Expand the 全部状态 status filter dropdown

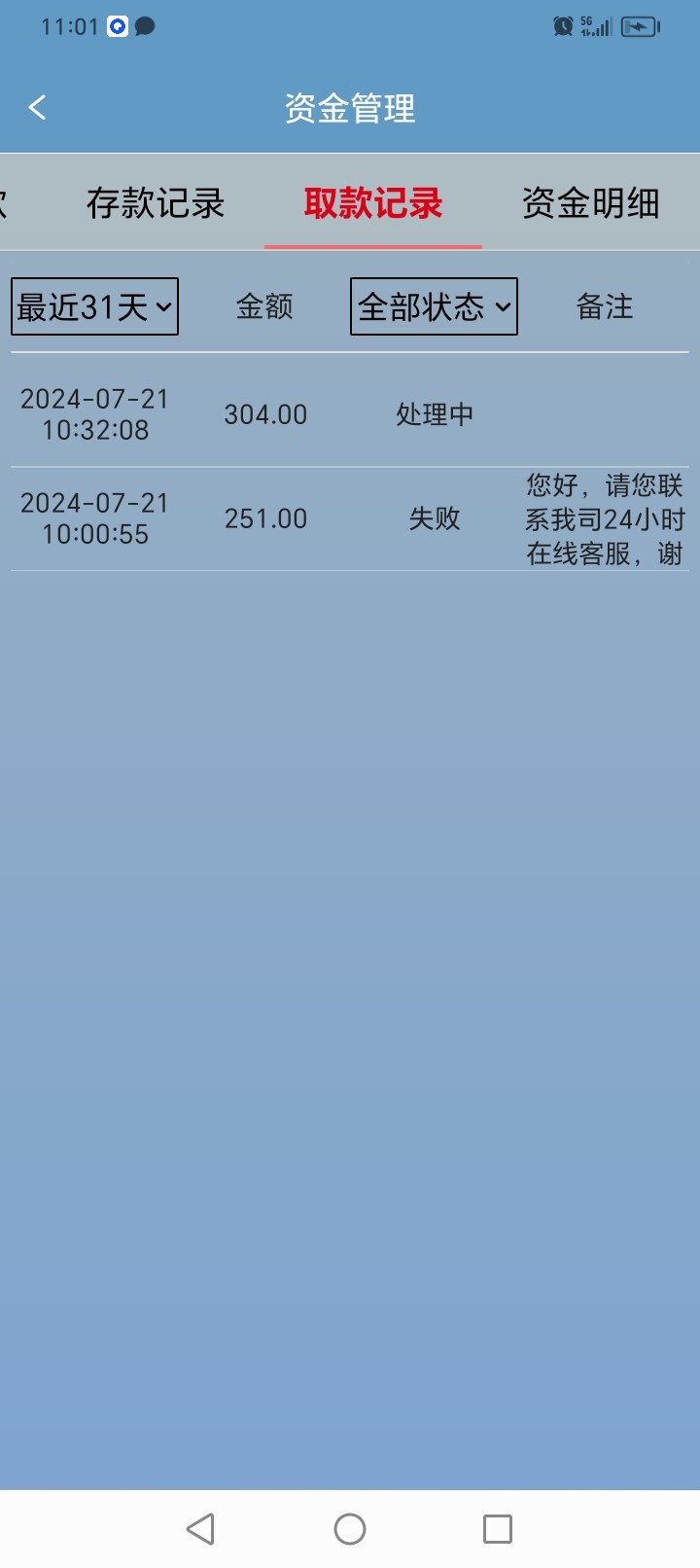coord(434,306)
